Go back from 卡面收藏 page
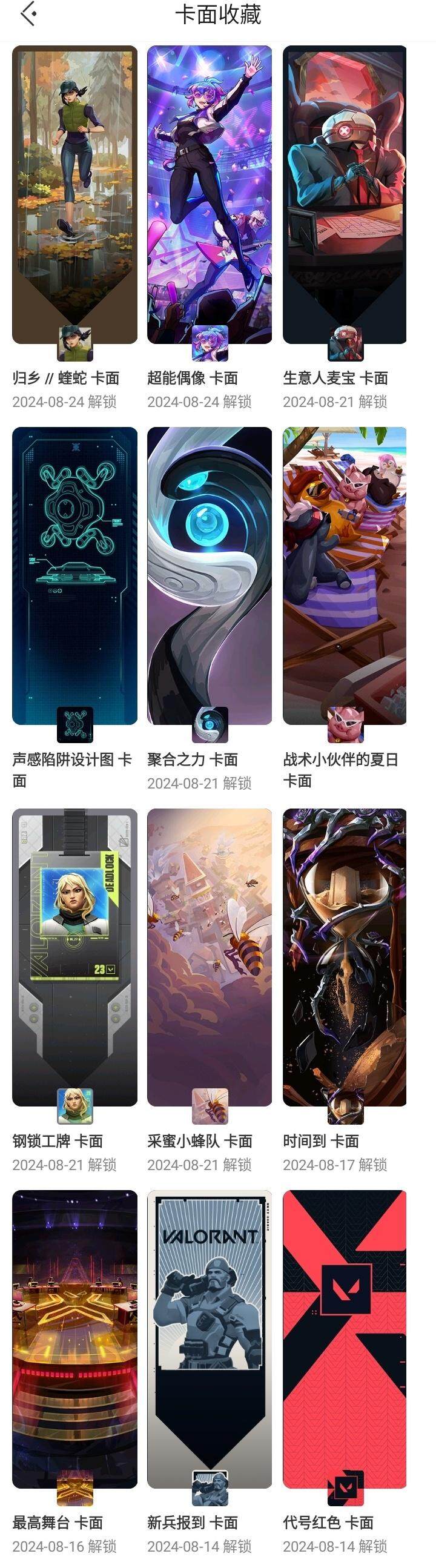 [x=28, y=15]
